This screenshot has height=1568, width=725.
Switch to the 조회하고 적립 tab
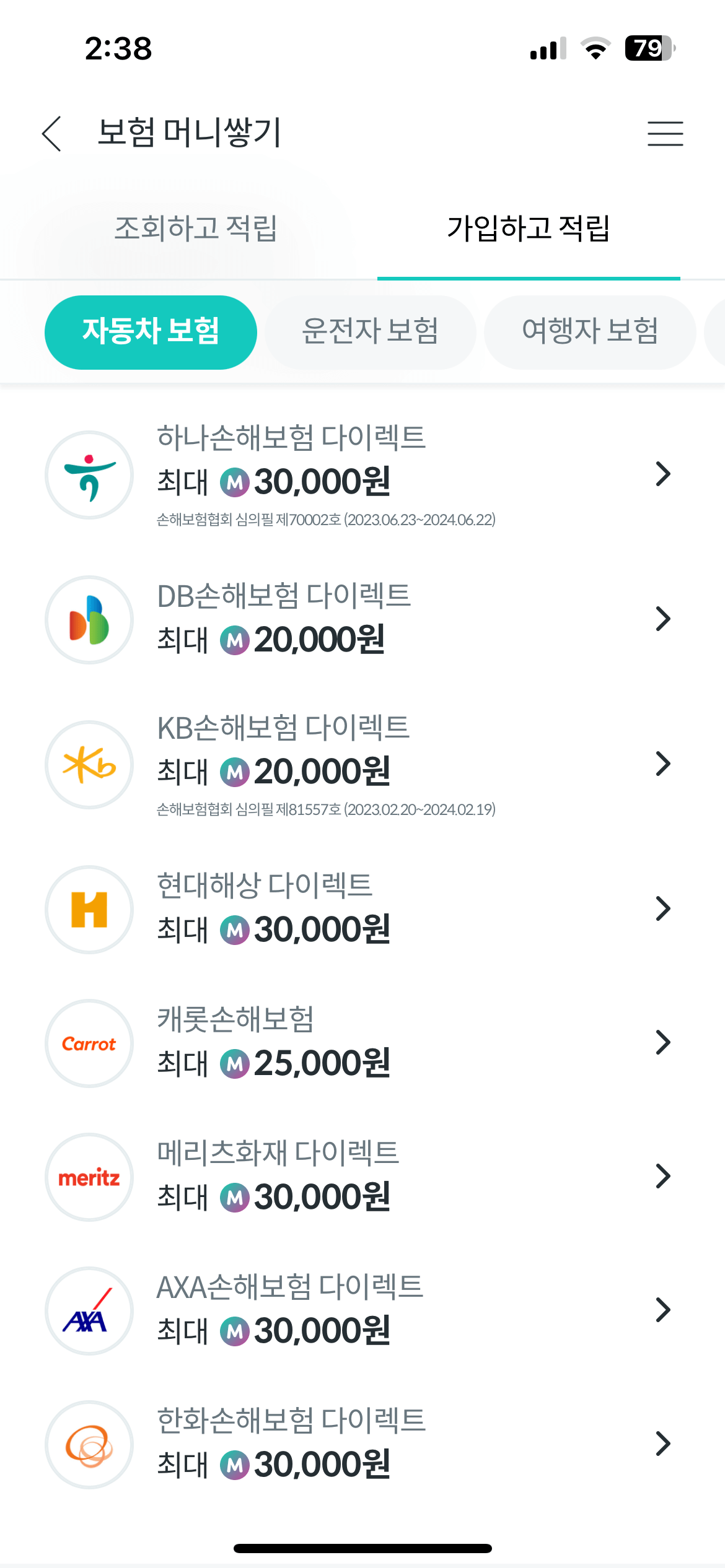pos(195,228)
